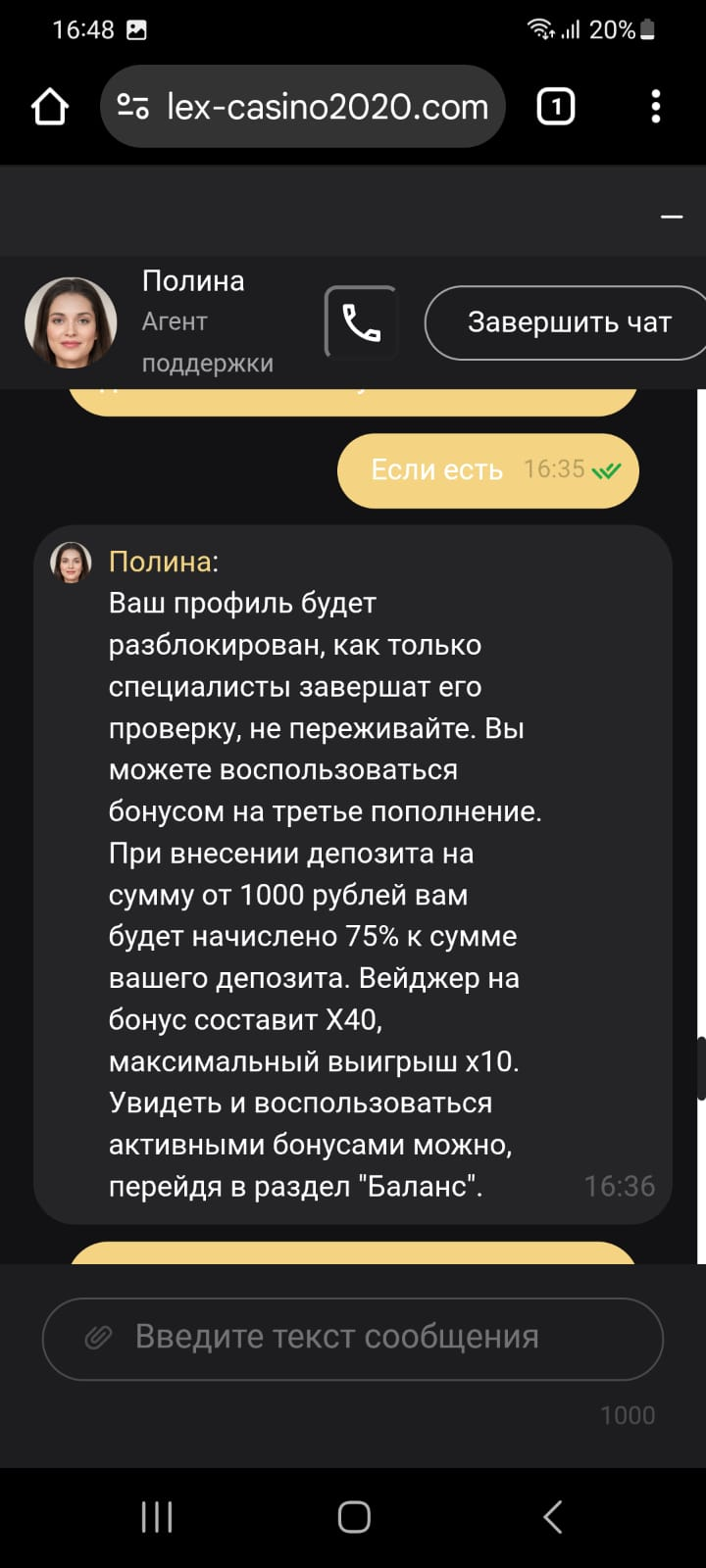Attach a file with the paperclip icon
706x1568 pixels.
pos(98,1338)
